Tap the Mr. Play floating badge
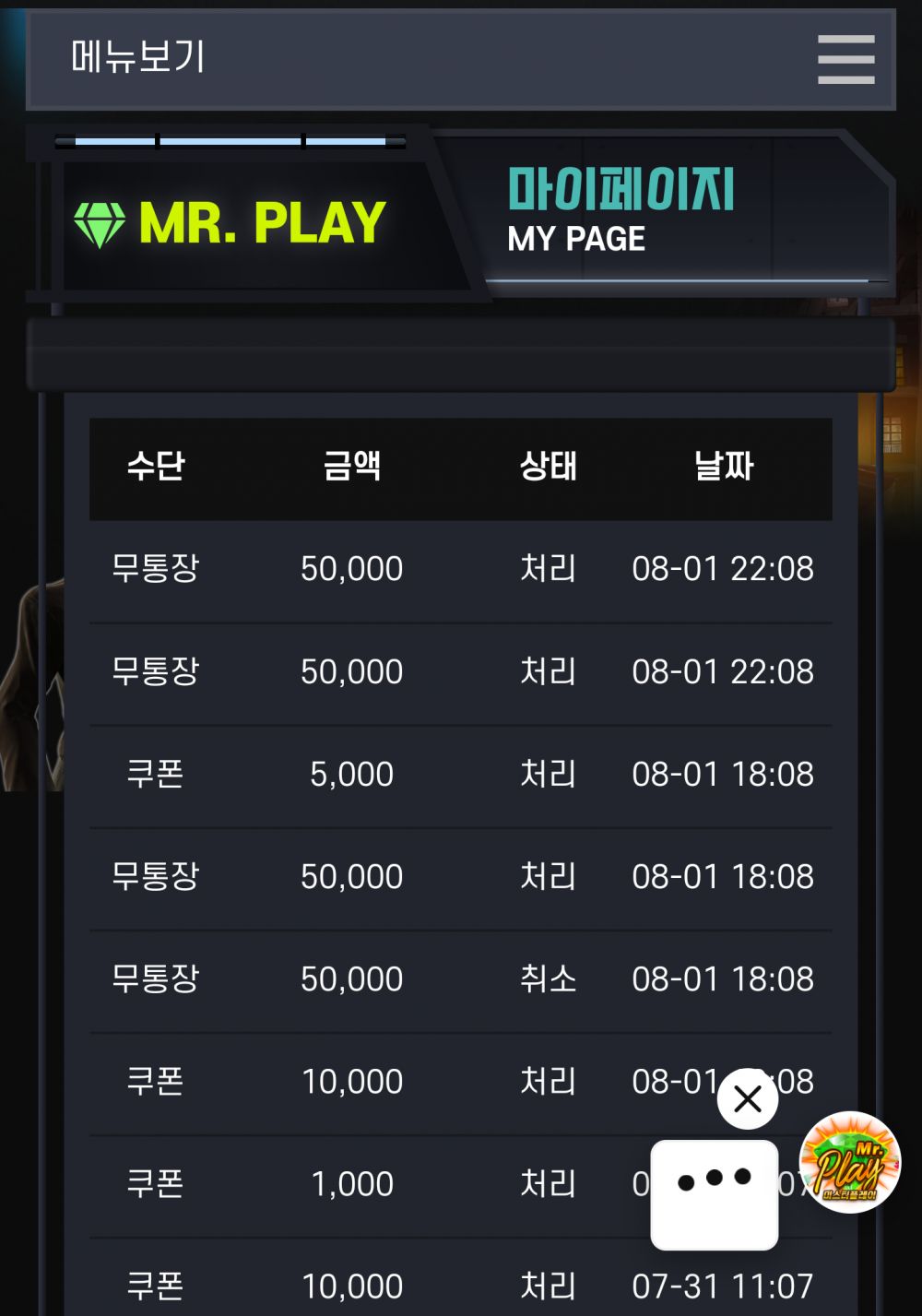The image size is (922, 1316). click(850, 1162)
